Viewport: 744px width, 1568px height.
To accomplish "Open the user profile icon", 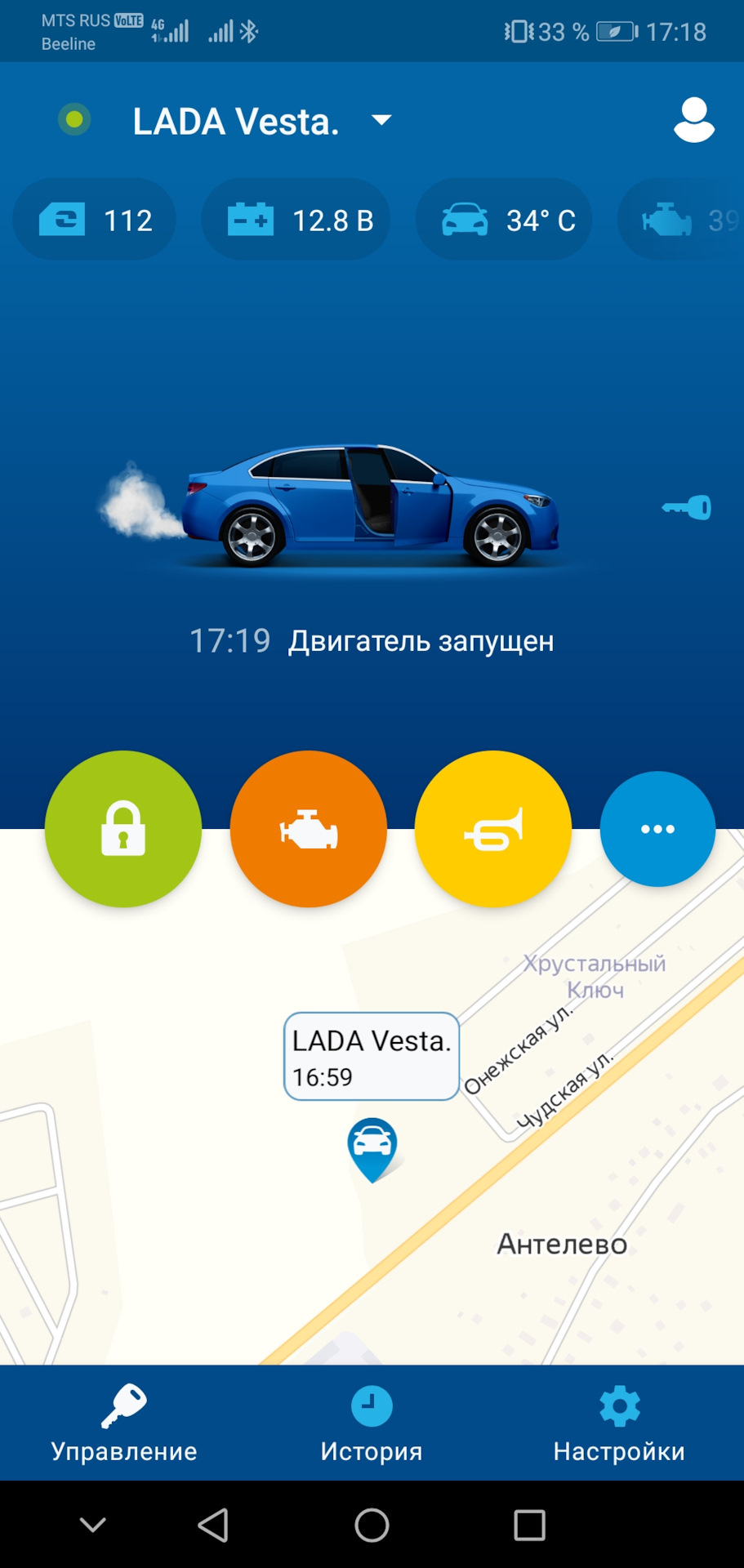I will coord(693,120).
